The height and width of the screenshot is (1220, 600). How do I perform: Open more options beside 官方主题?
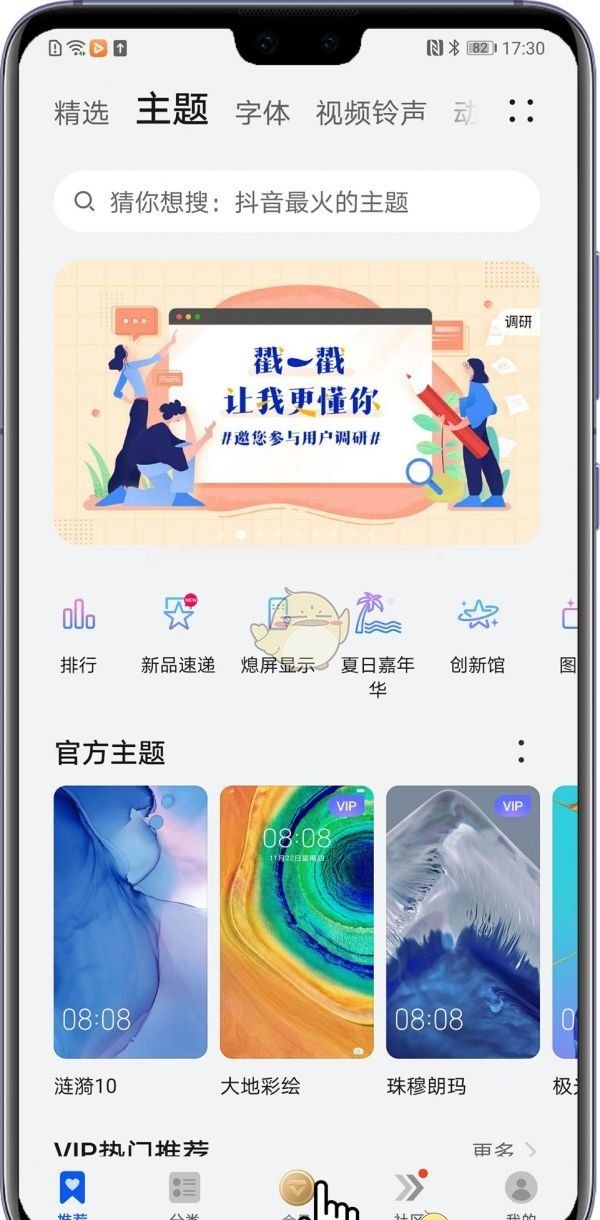point(520,752)
